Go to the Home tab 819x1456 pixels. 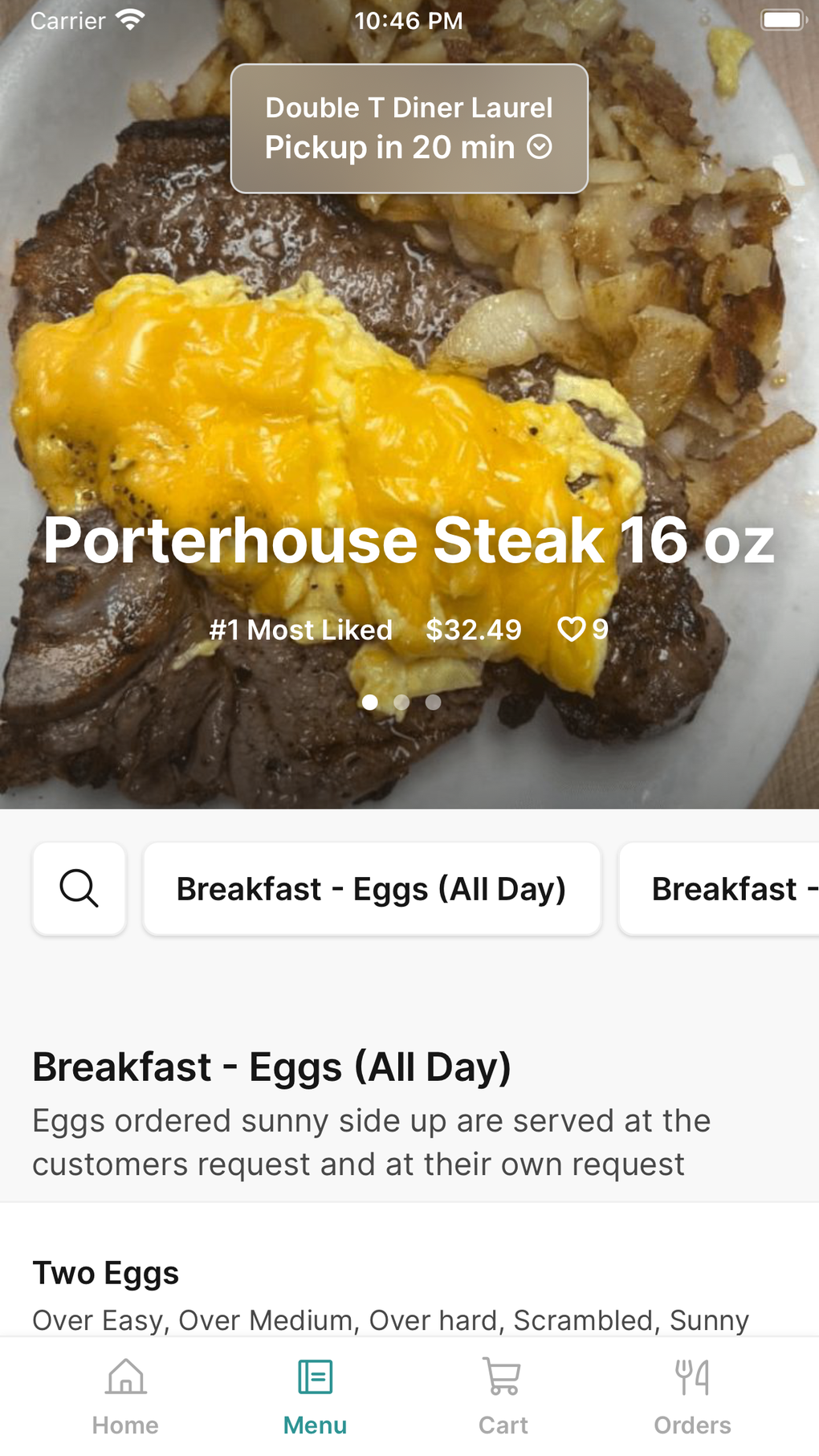tap(125, 1397)
